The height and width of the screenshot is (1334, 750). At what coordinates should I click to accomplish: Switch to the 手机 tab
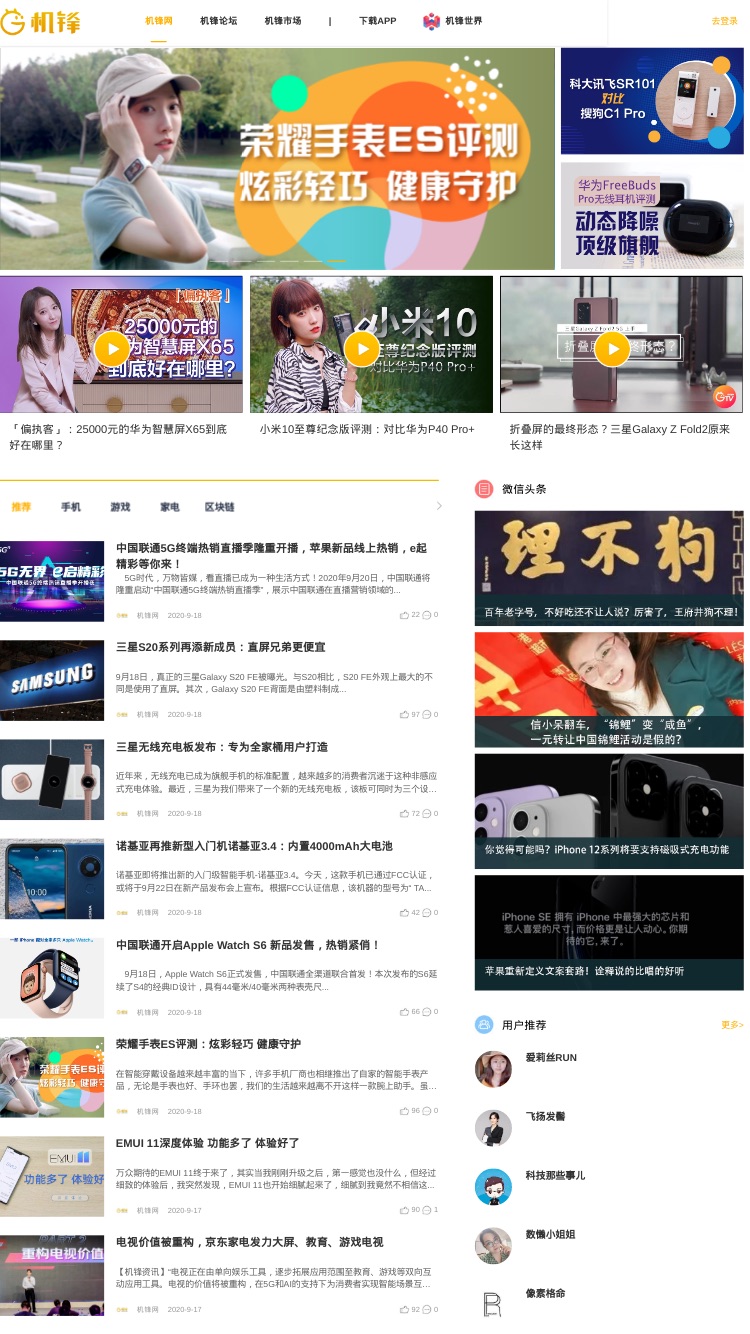click(71, 507)
